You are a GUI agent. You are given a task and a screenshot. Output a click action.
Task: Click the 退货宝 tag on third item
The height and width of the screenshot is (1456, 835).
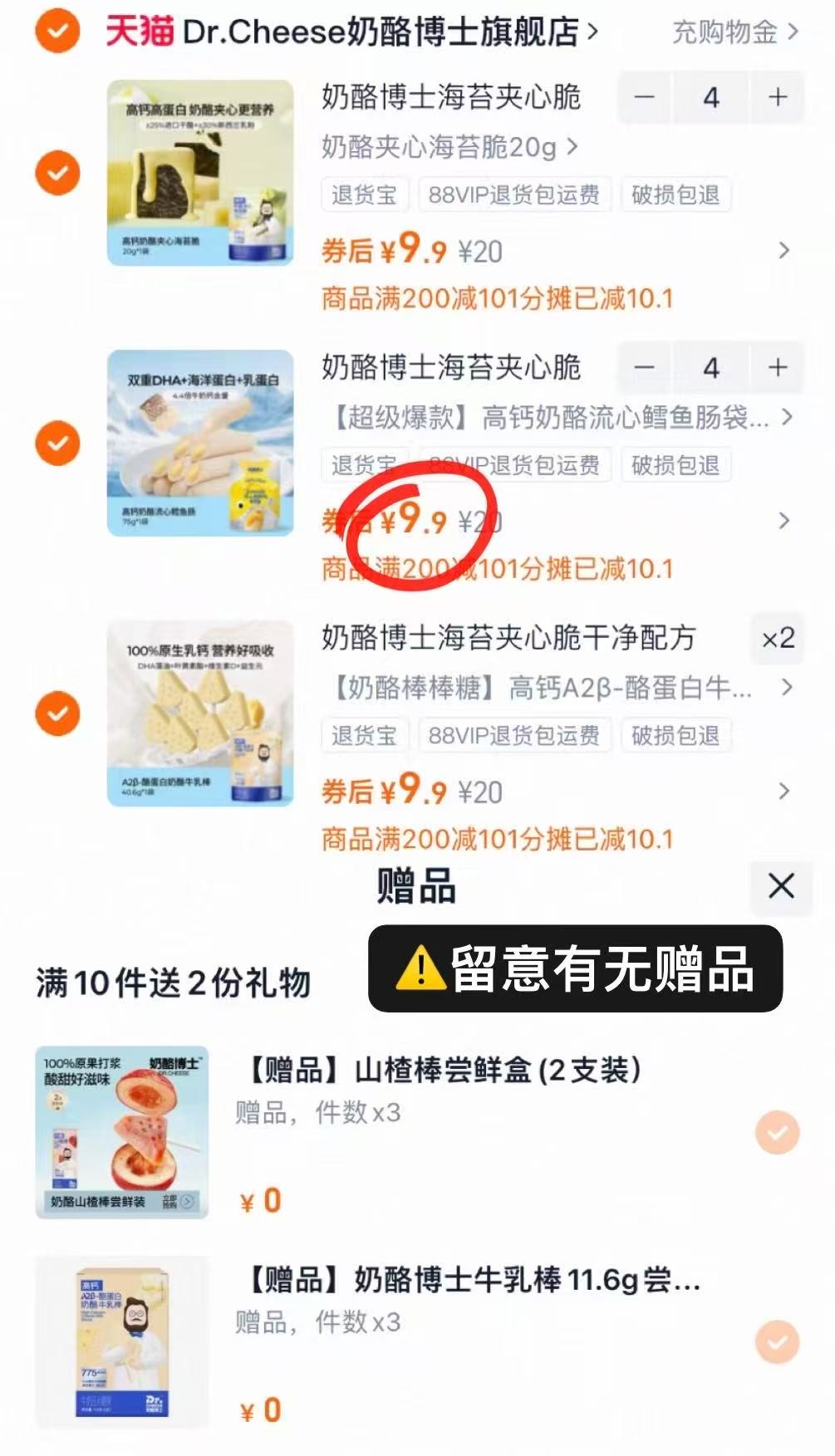(364, 736)
